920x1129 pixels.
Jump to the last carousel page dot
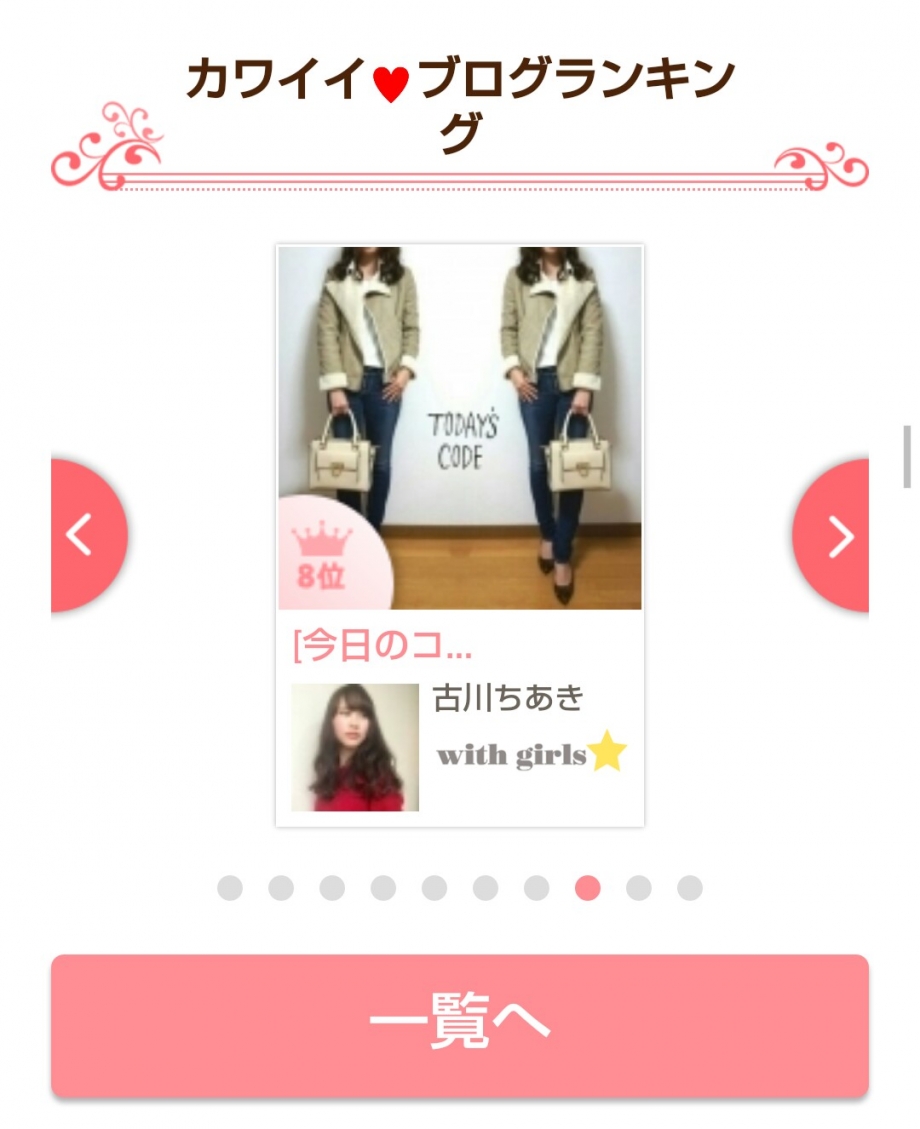[x=690, y=888]
